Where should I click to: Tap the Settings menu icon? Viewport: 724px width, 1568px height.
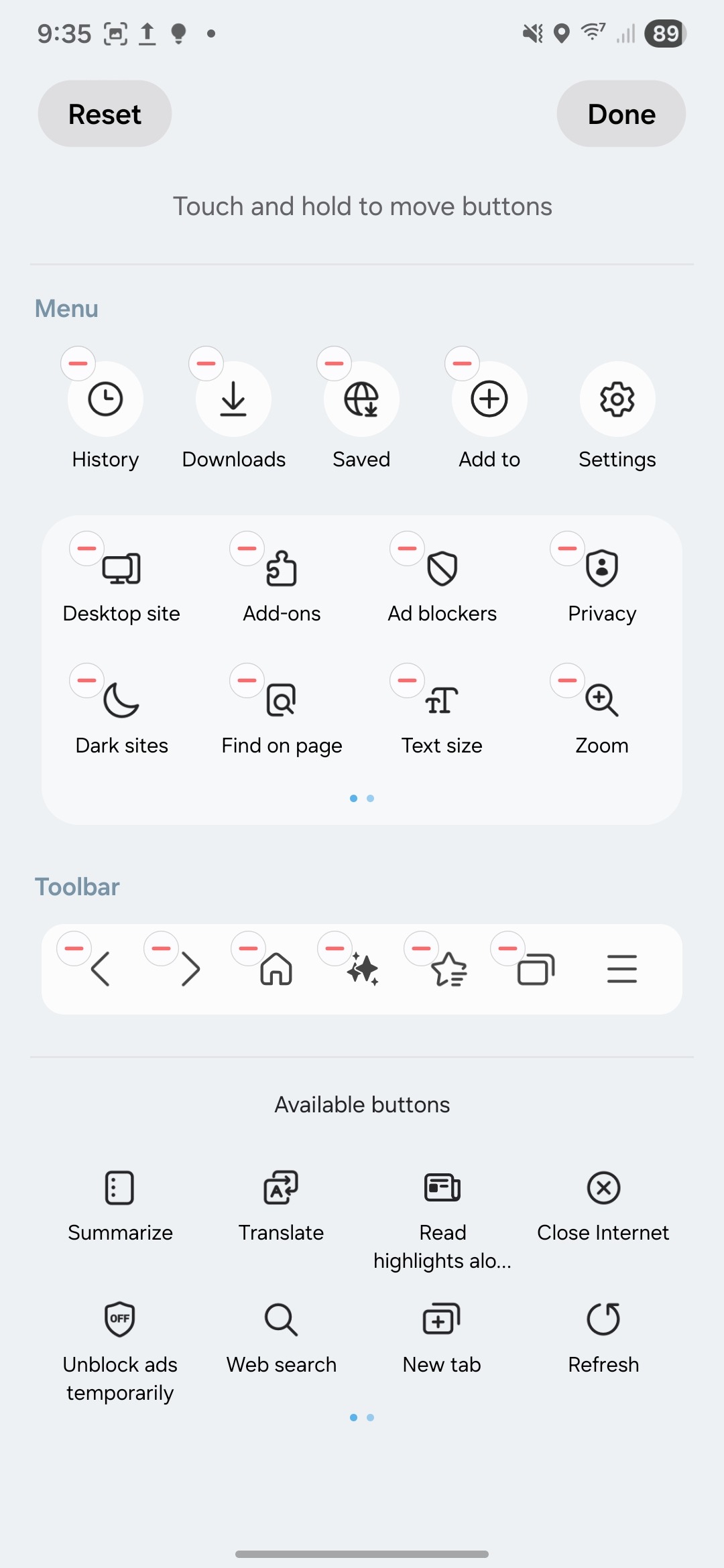pyautogui.click(x=617, y=399)
